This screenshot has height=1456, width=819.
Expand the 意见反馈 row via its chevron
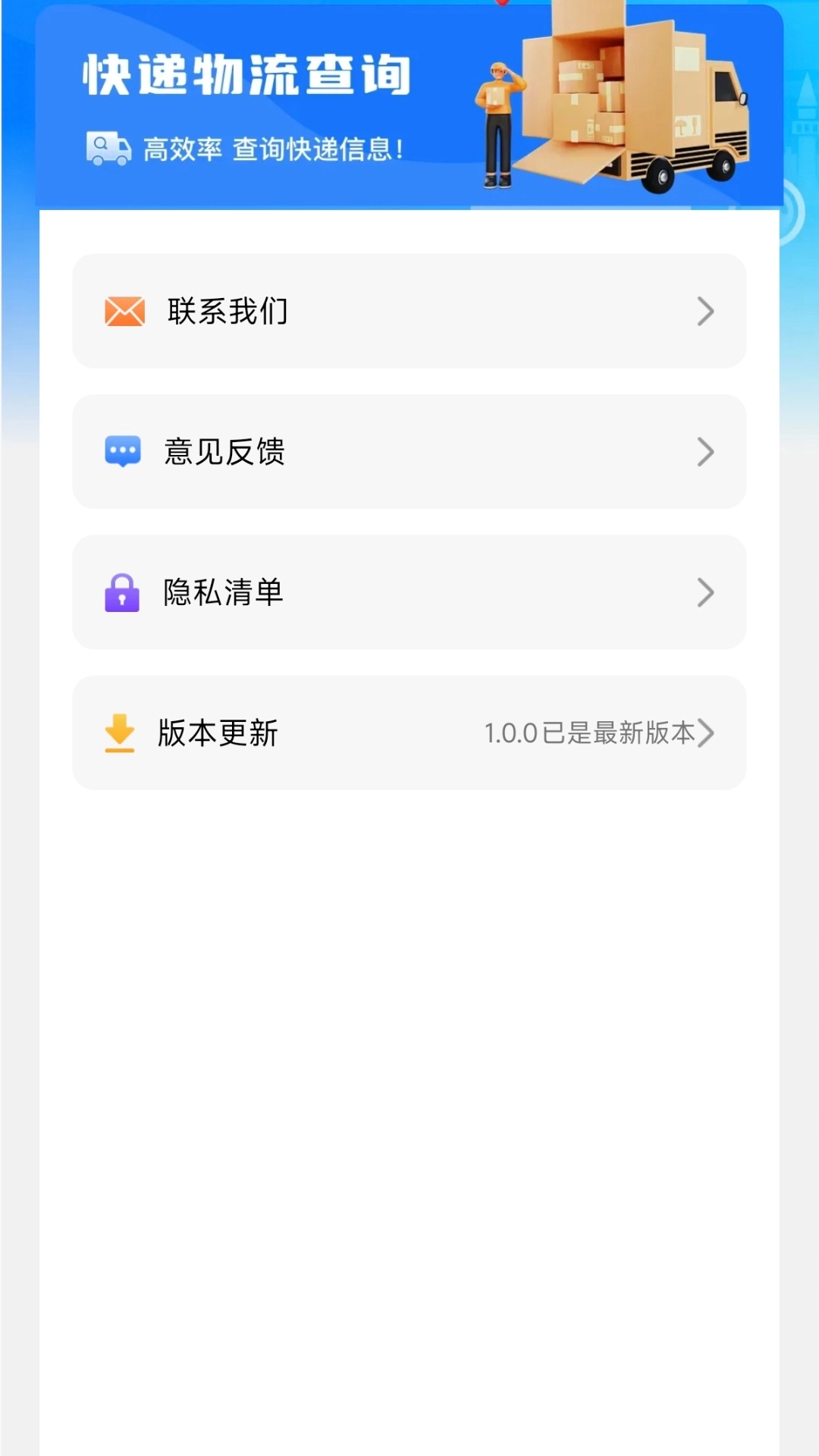(705, 452)
